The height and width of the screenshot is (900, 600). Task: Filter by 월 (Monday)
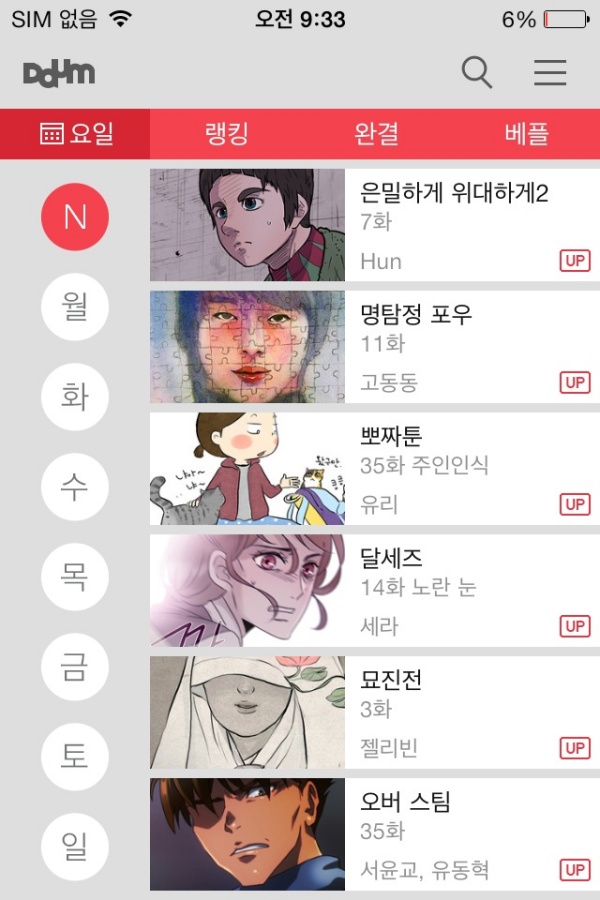75,307
